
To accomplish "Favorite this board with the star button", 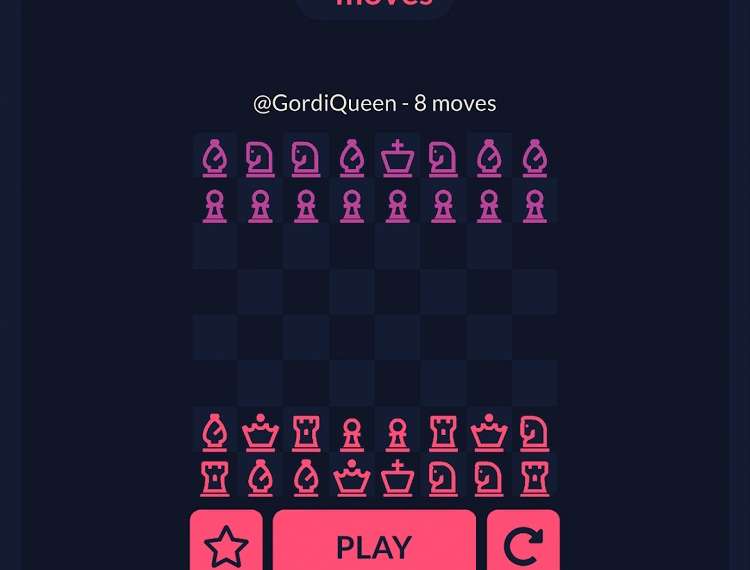I will click(x=226, y=543).
